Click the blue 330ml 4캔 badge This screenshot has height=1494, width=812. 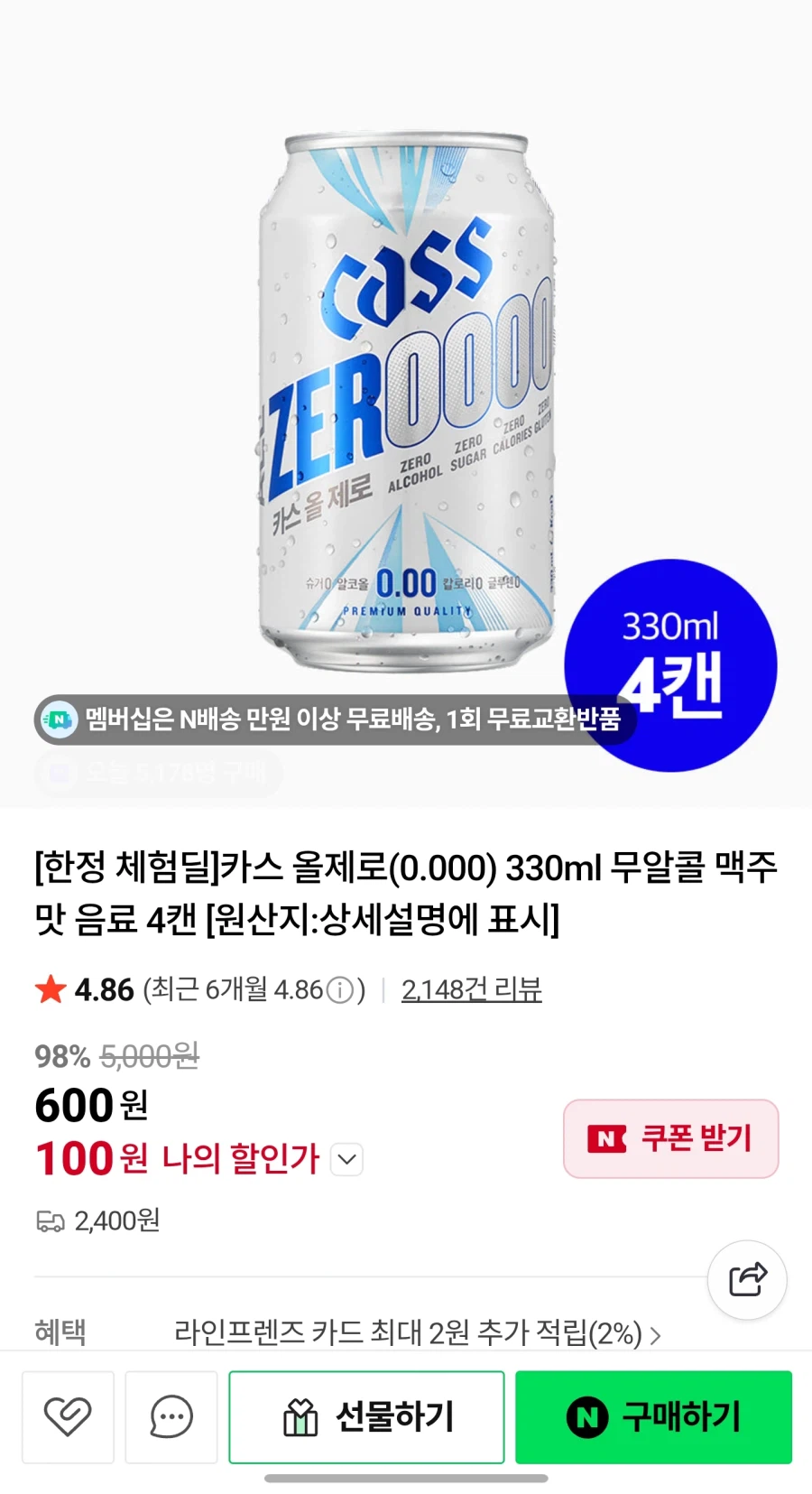(671, 664)
